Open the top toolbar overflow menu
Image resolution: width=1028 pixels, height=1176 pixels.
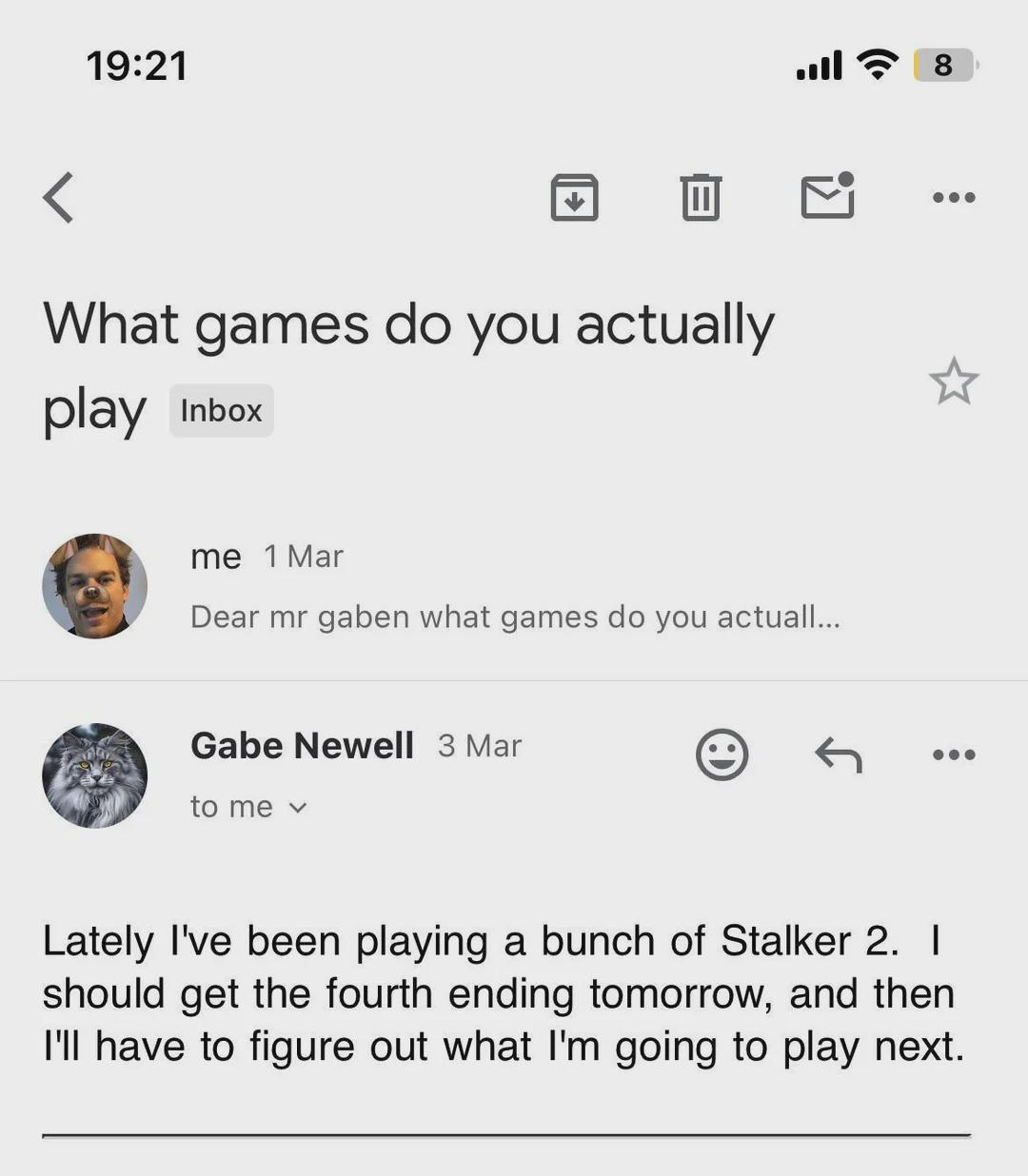click(953, 197)
